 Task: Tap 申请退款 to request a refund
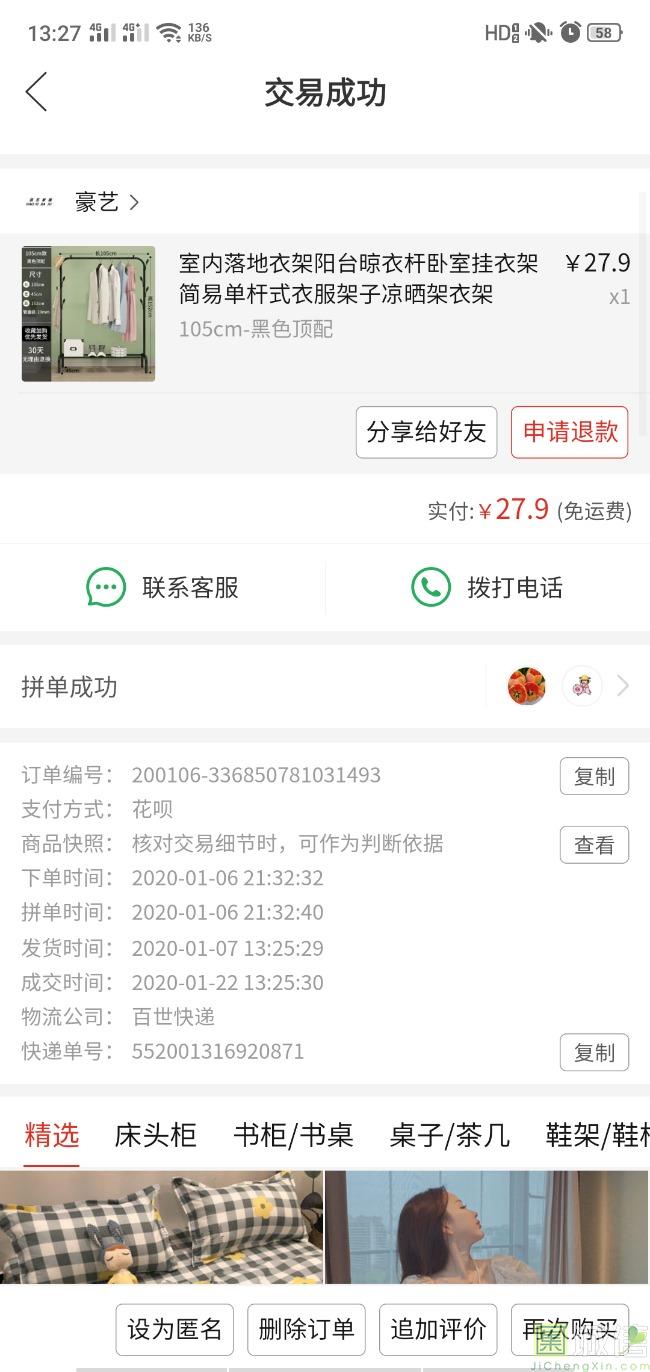[570, 432]
